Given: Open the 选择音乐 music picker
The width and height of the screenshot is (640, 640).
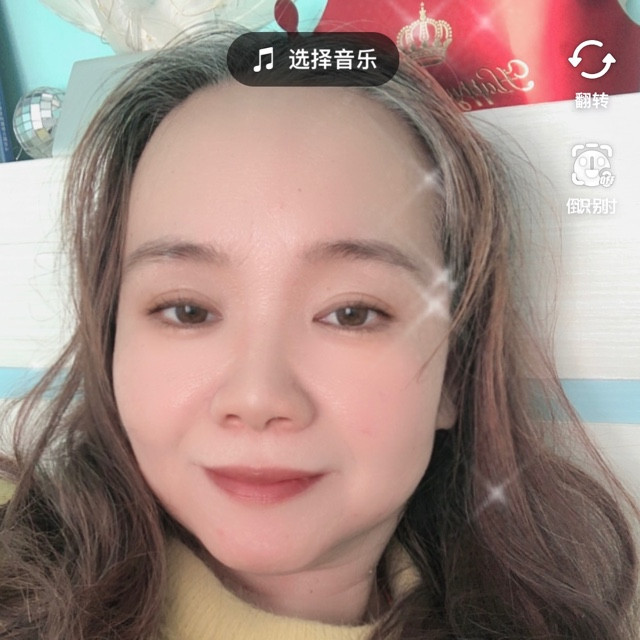Looking at the screenshot, I should tap(313, 59).
